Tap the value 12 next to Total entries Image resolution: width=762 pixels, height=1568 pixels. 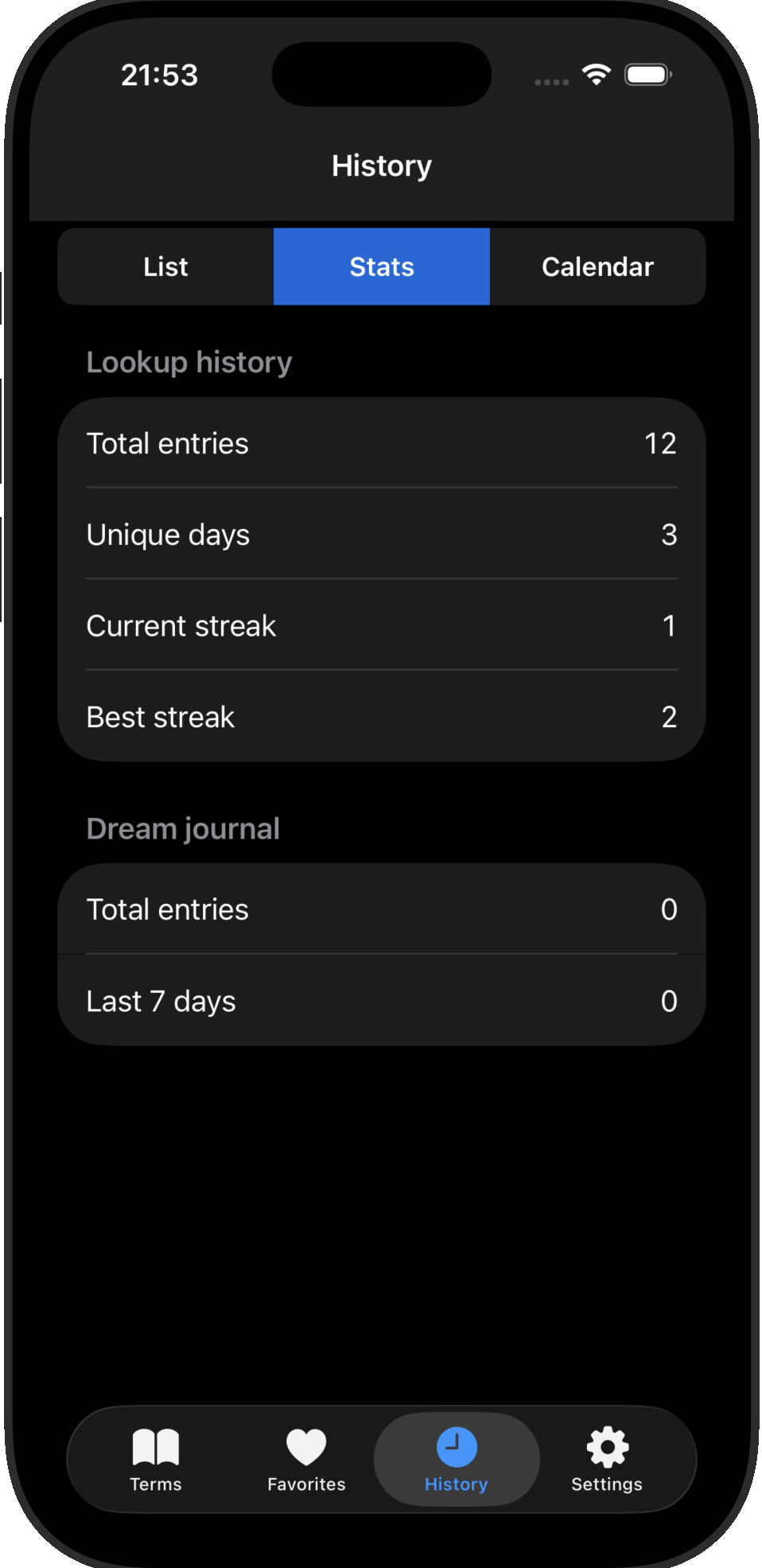(660, 443)
